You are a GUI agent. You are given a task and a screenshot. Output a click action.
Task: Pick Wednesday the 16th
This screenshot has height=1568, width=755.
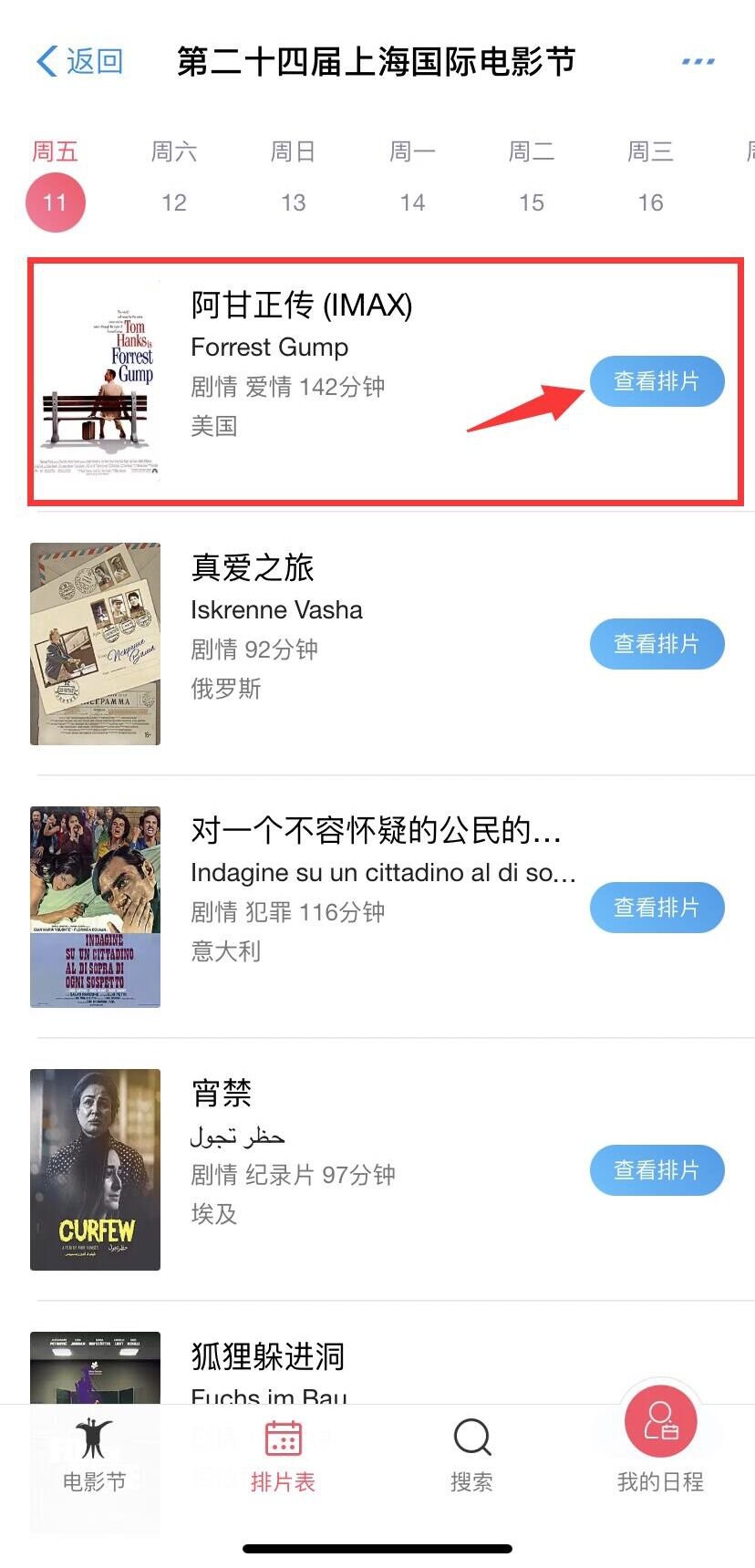pyautogui.click(x=650, y=177)
